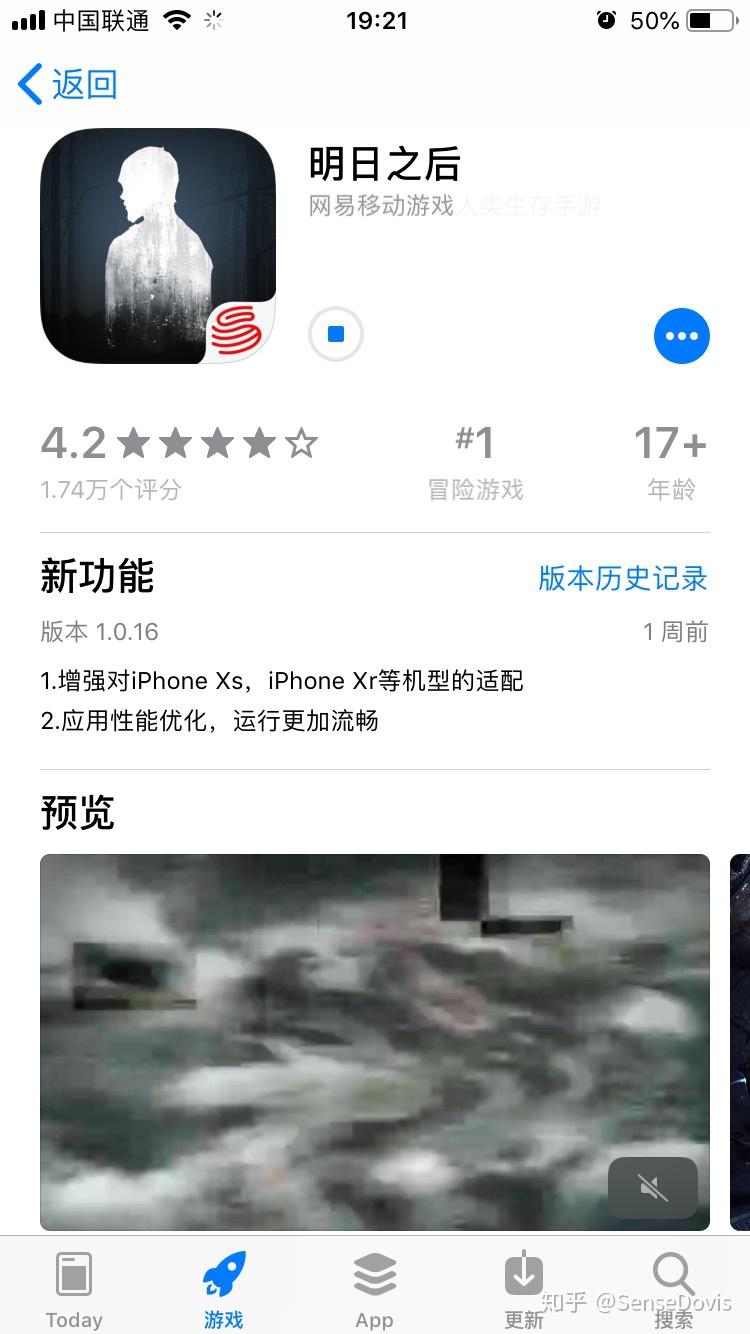Go back via 返回 button
The height and width of the screenshot is (1334, 750).
click(x=68, y=84)
